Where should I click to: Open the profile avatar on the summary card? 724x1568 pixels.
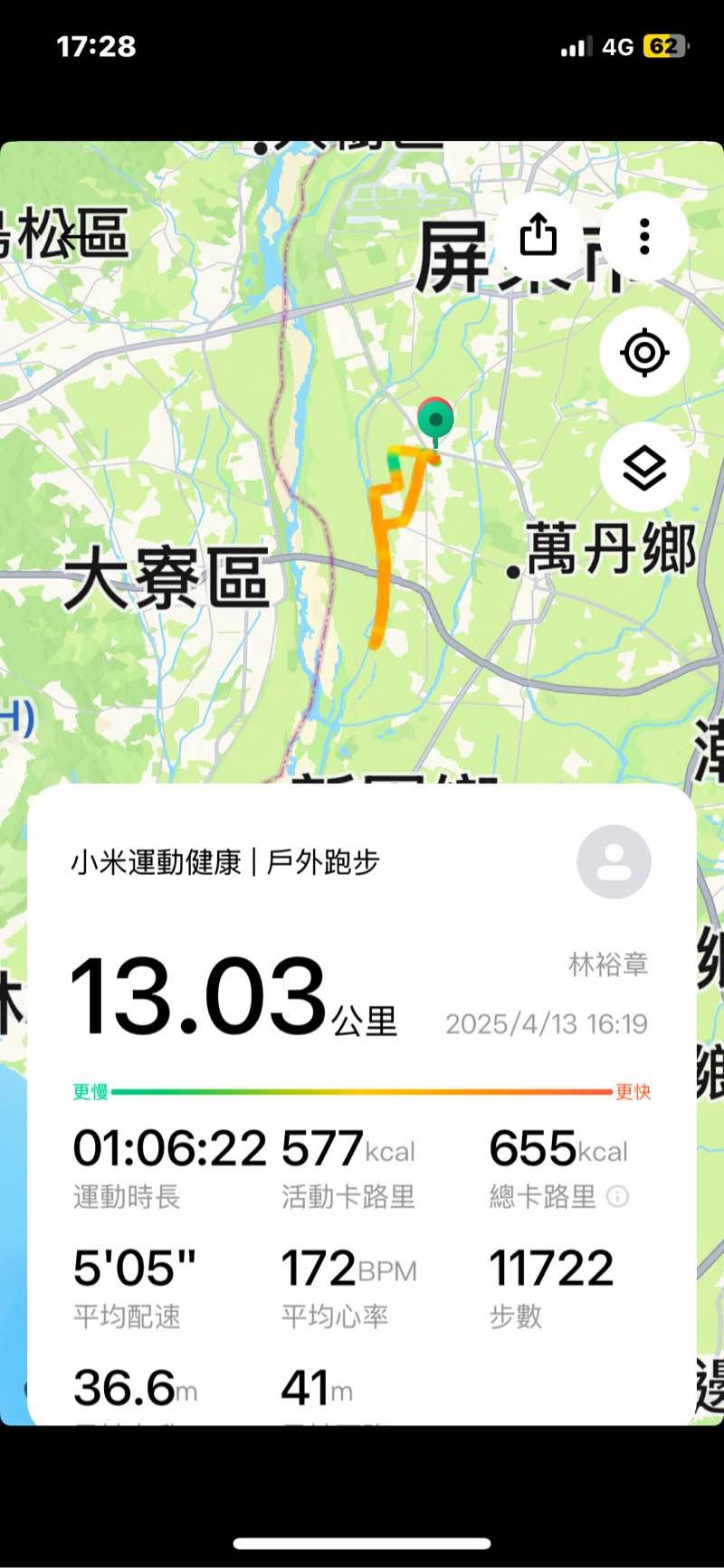coord(614,861)
